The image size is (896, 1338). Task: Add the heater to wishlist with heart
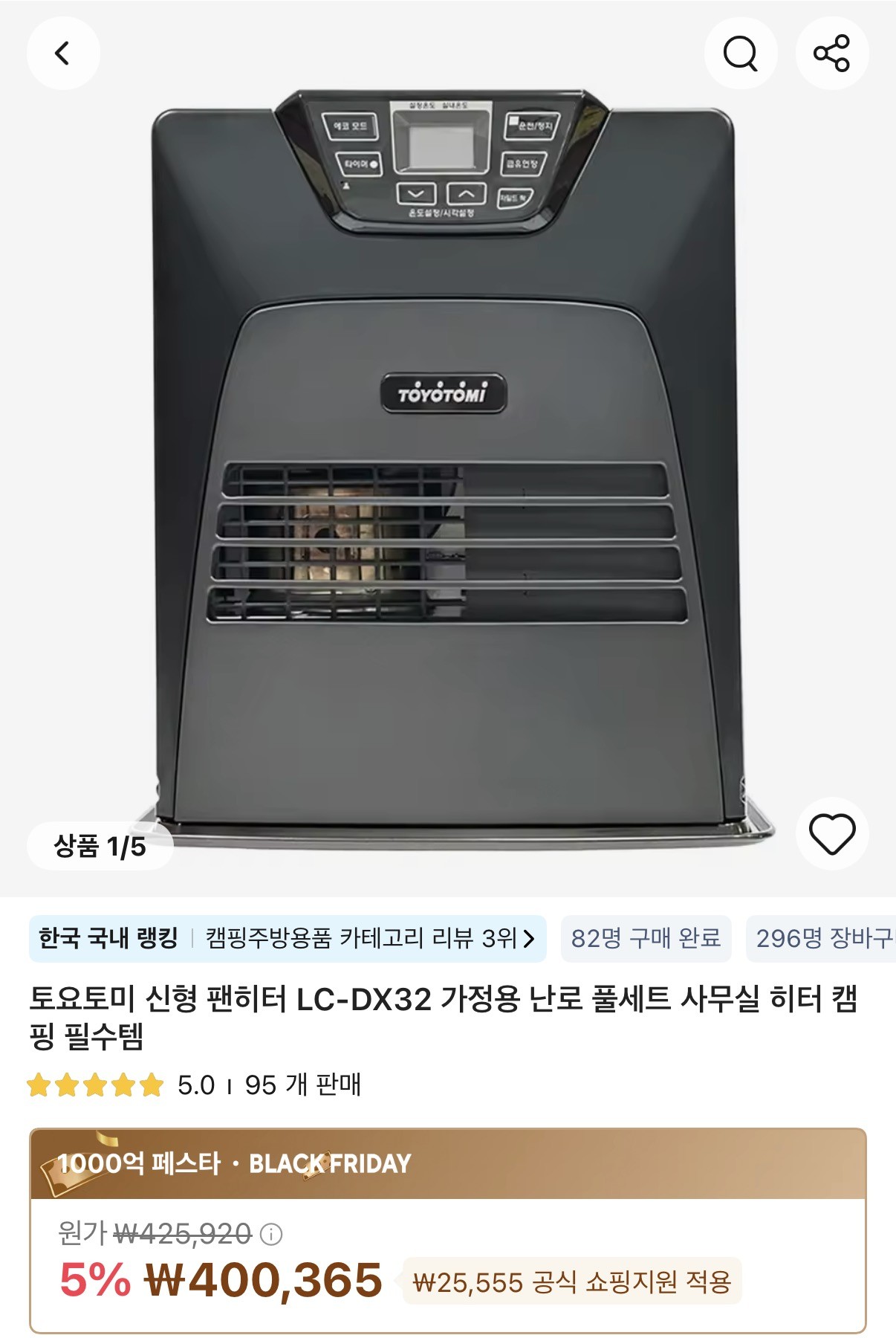point(832,834)
